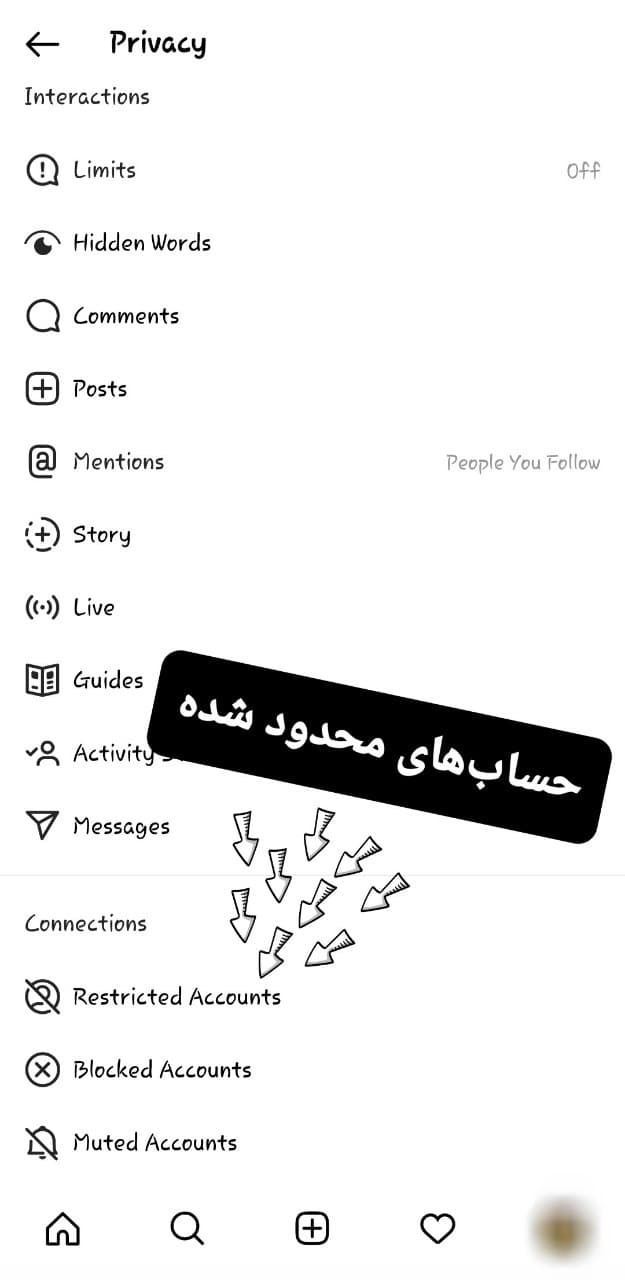This screenshot has height=1280, width=625.
Task: Open Mentions settings
Action: click(118, 462)
